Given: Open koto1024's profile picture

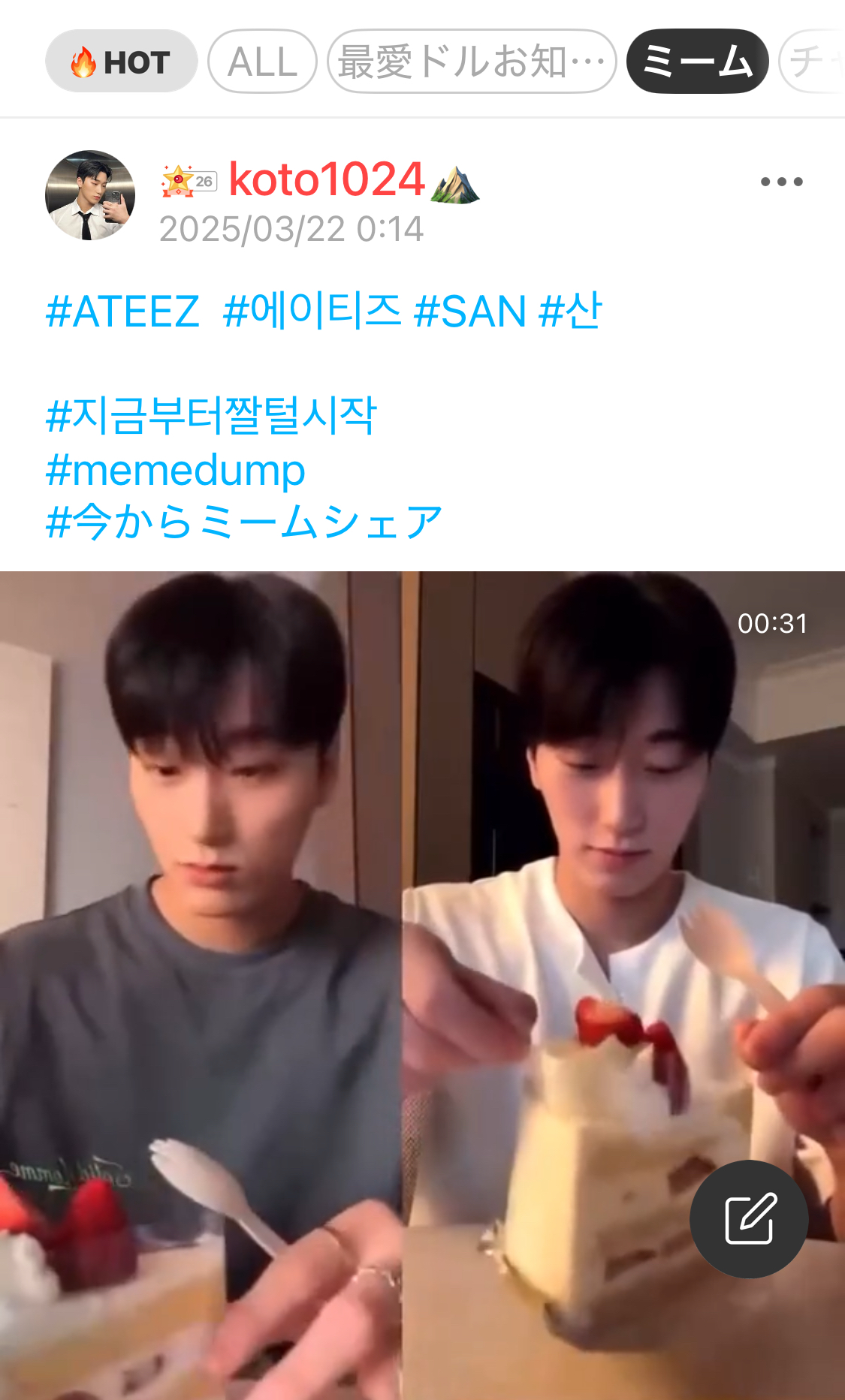Looking at the screenshot, I should pos(90,195).
